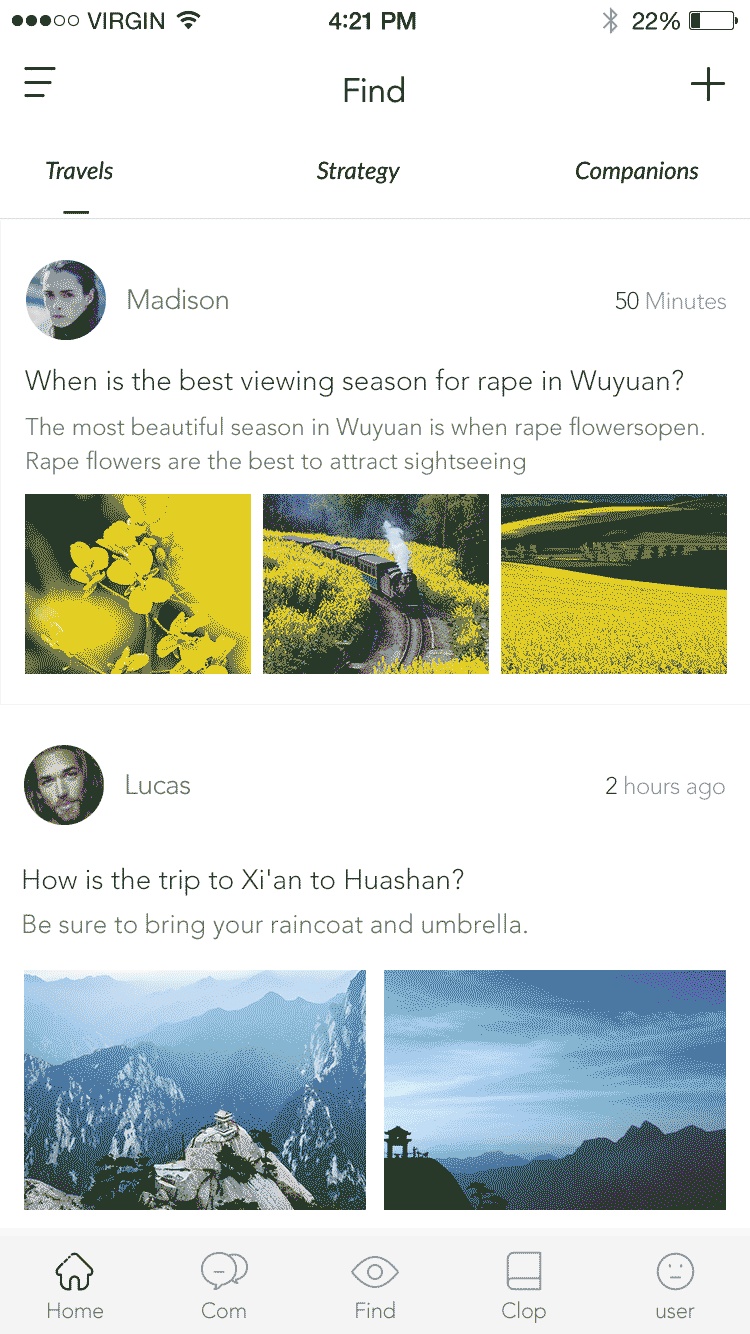Image resolution: width=750 pixels, height=1334 pixels.
Task: Open the pavilion silhouette photo
Action: coord(555,1089)
